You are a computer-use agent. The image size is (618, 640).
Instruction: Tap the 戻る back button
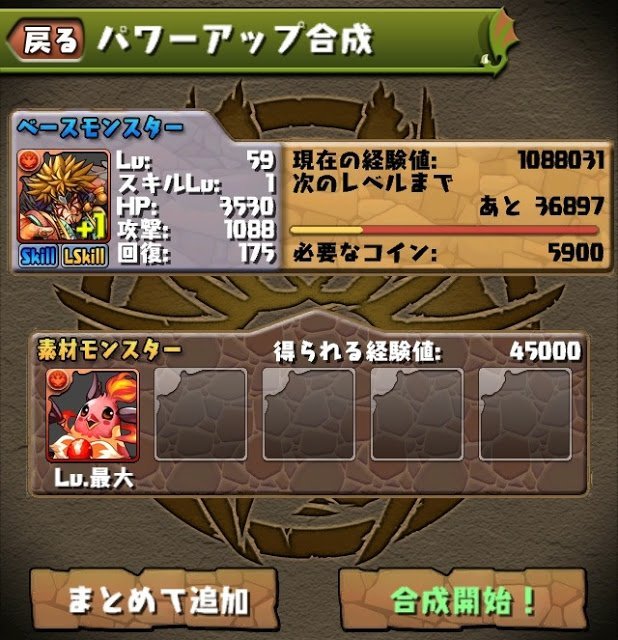click(44, 40)
